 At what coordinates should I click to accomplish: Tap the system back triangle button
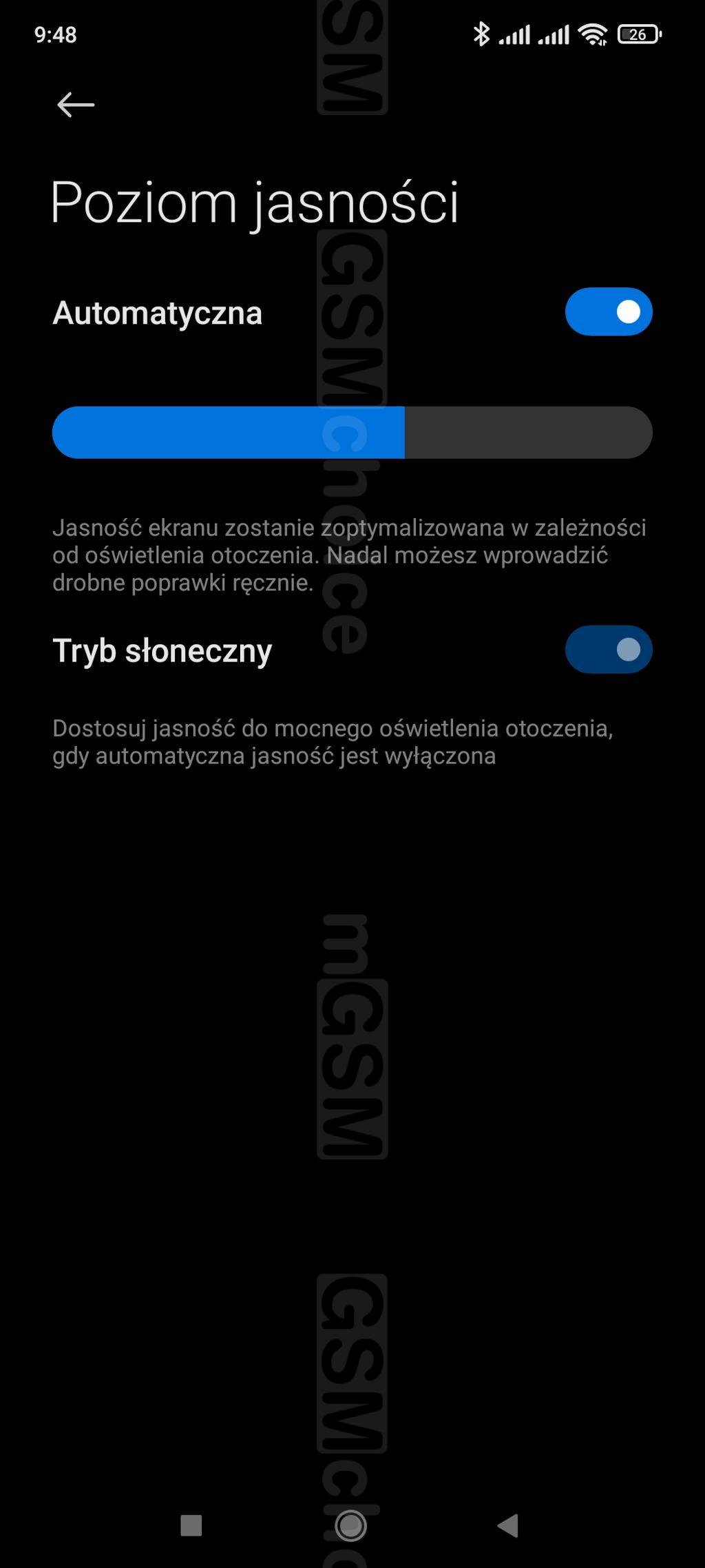[508, 1525]
